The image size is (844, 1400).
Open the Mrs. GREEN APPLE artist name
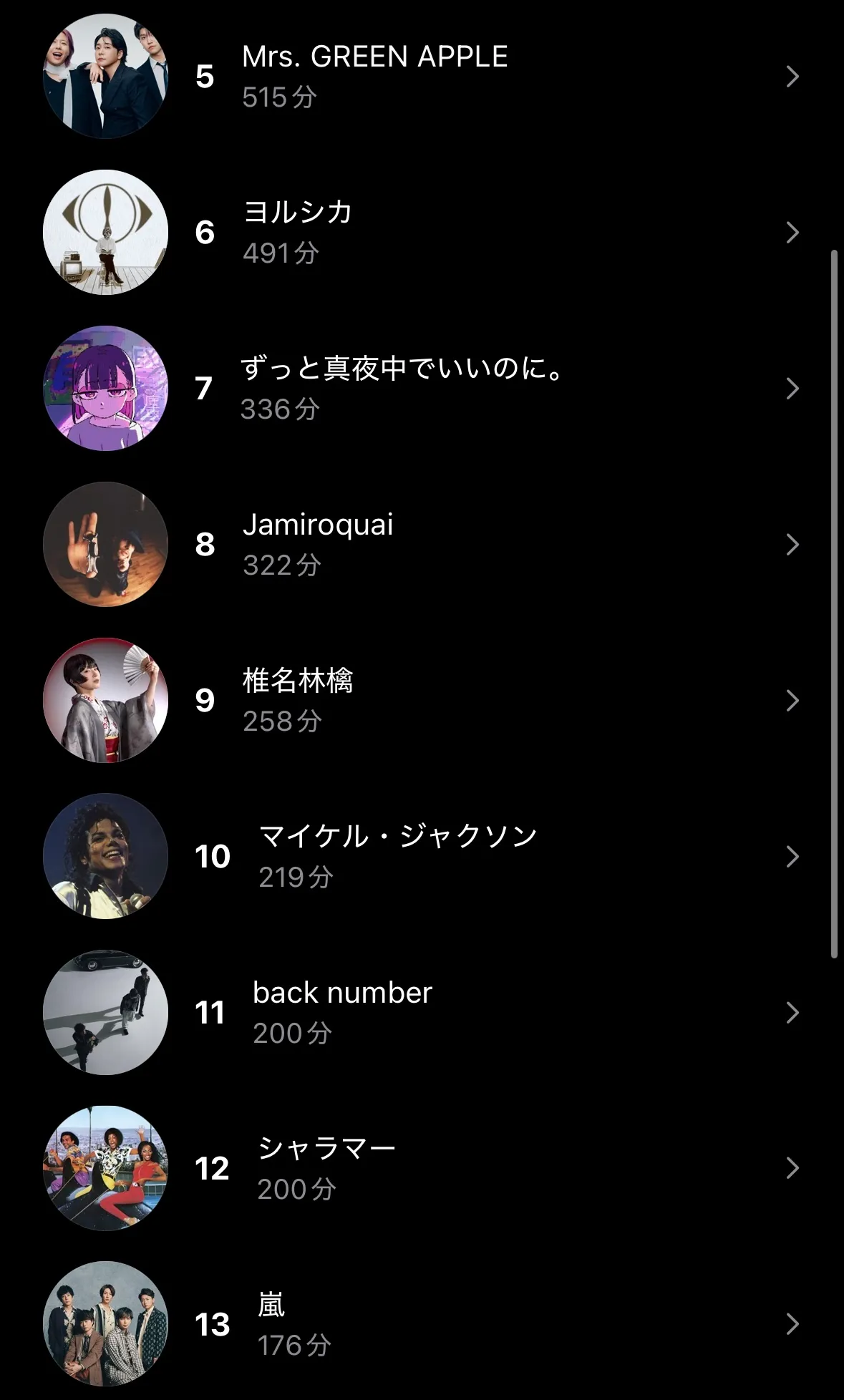tap(374, 57)
